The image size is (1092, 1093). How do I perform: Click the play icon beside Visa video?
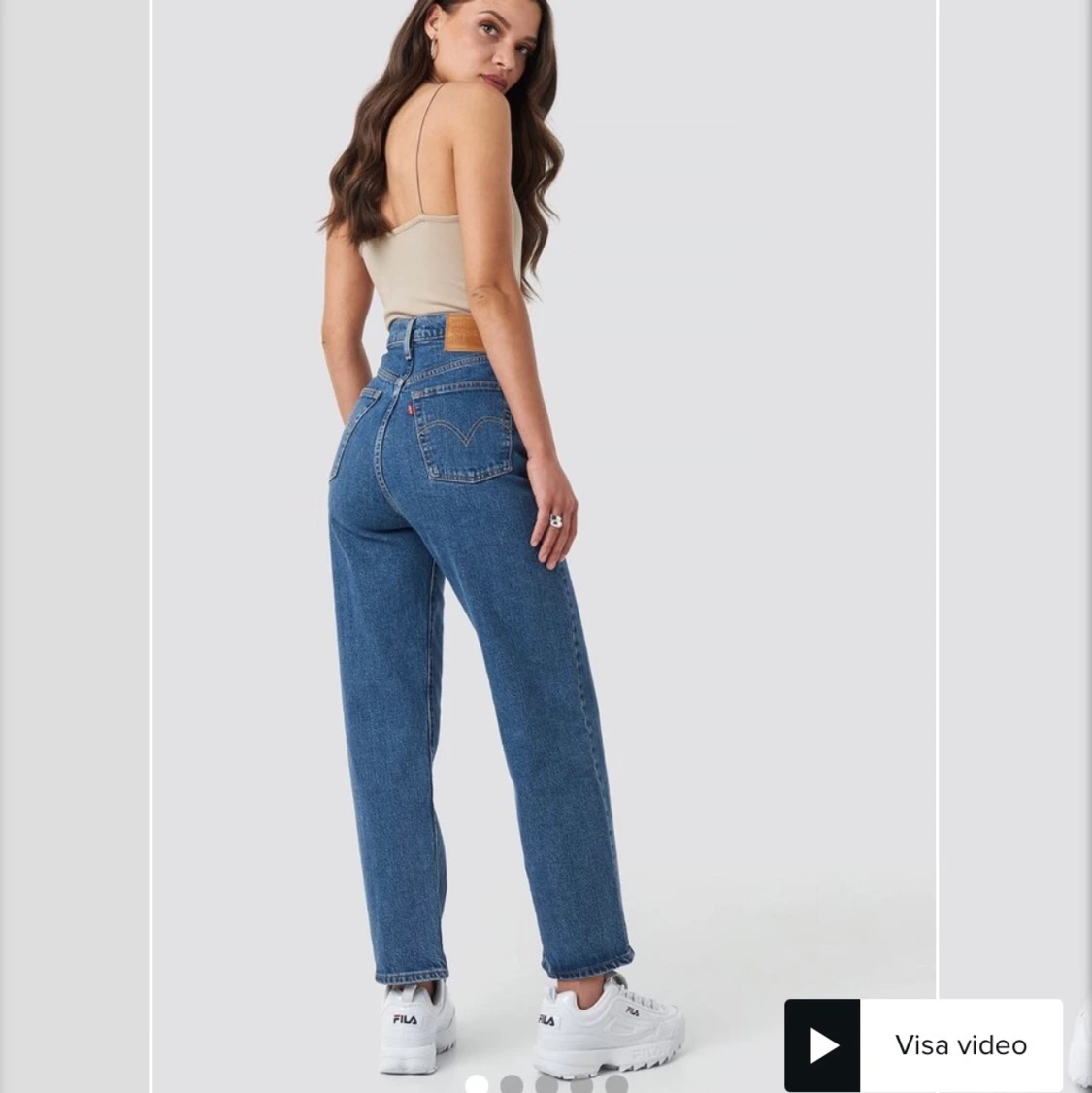point(823,1046)
